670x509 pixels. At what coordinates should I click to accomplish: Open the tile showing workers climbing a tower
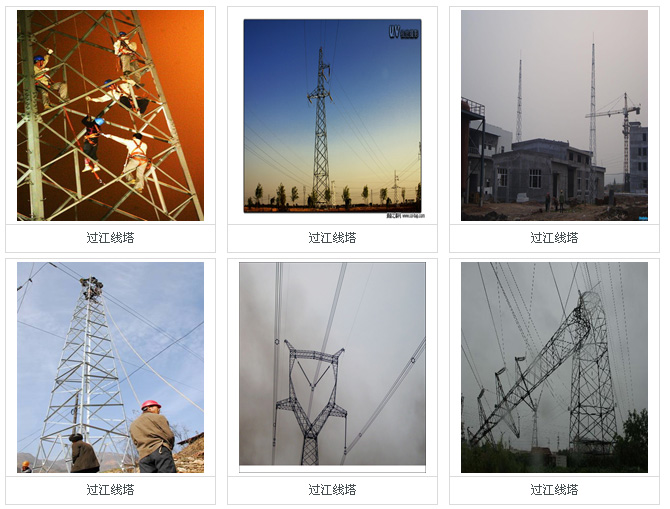(x=110, y=115)
